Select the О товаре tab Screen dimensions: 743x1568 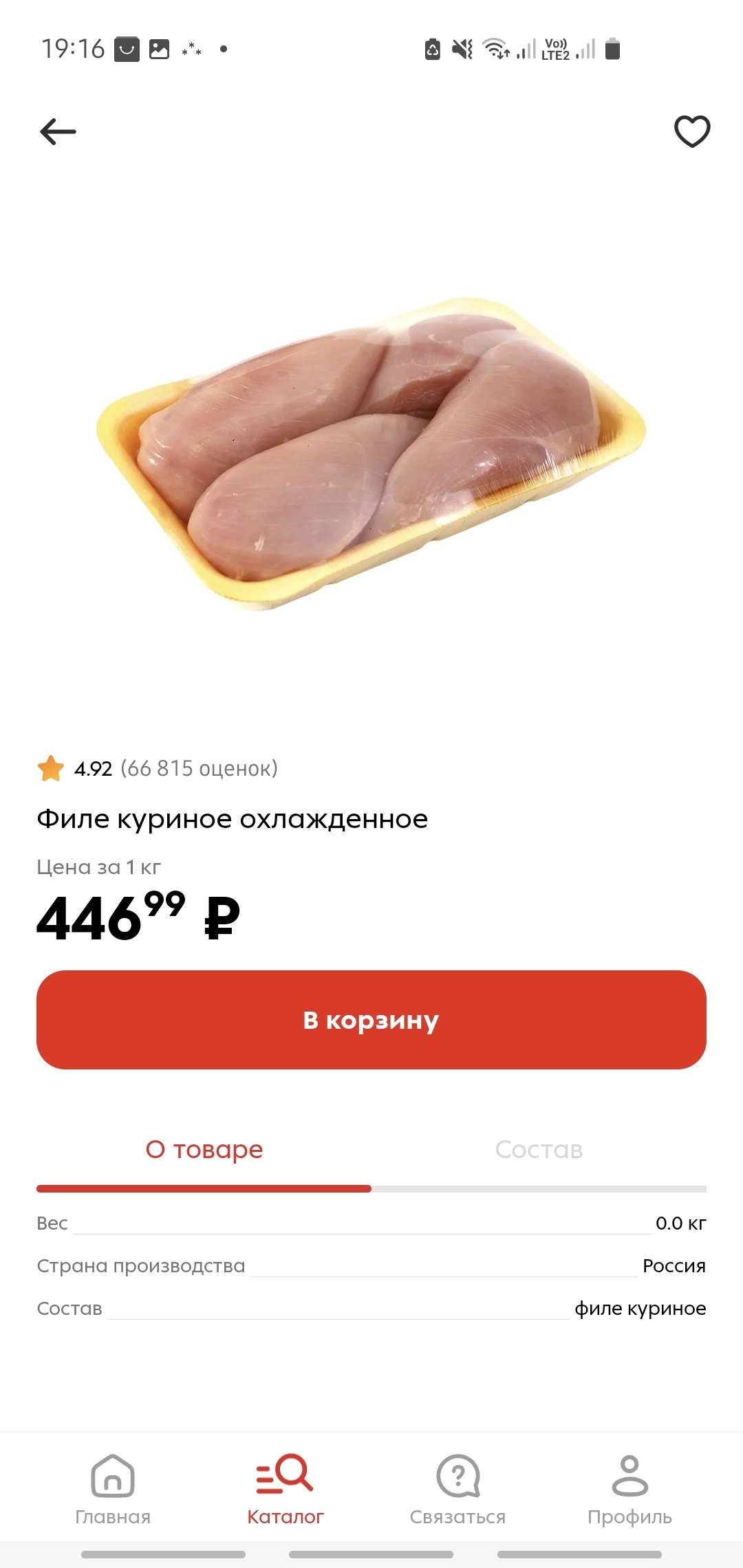(x=204, y=1150)
